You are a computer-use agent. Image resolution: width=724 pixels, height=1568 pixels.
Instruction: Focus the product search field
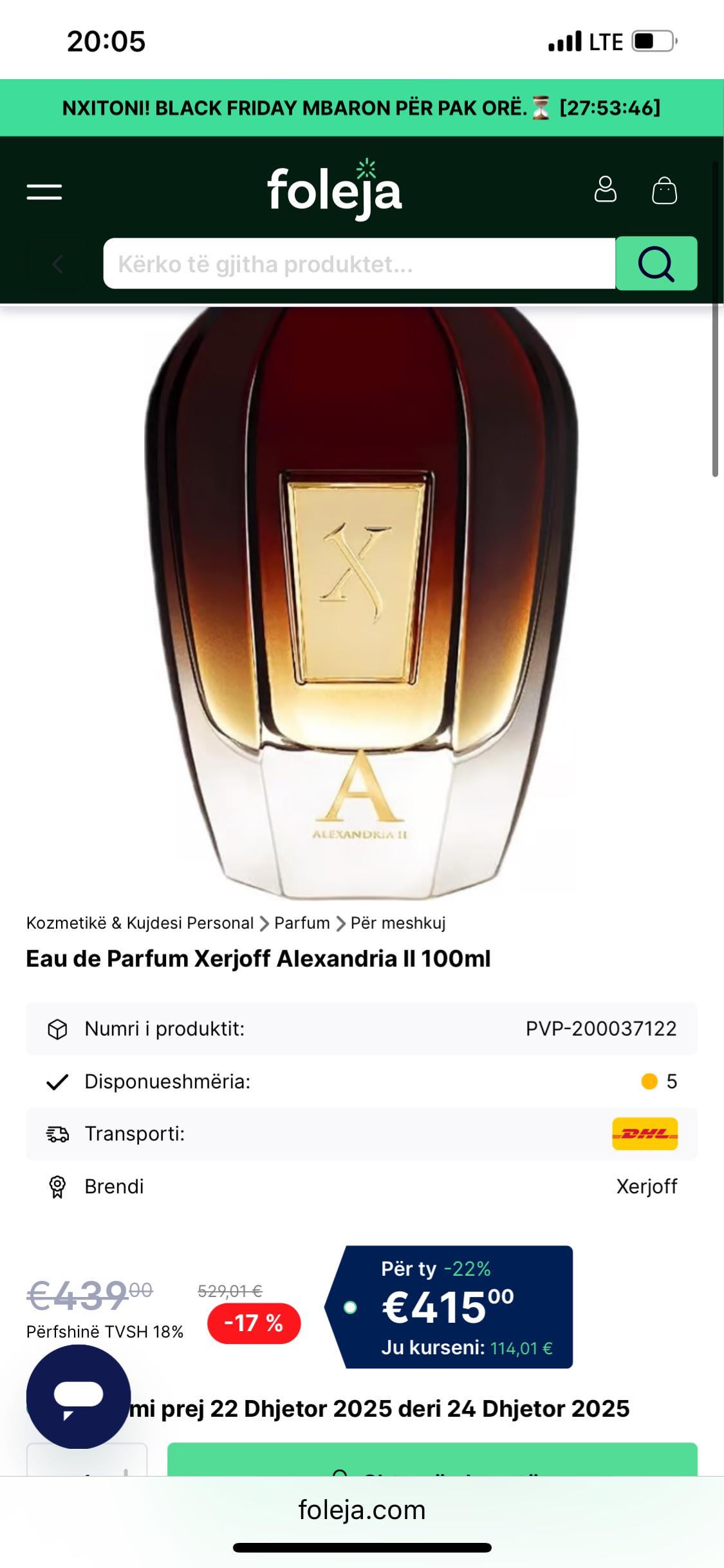(359, 264)
